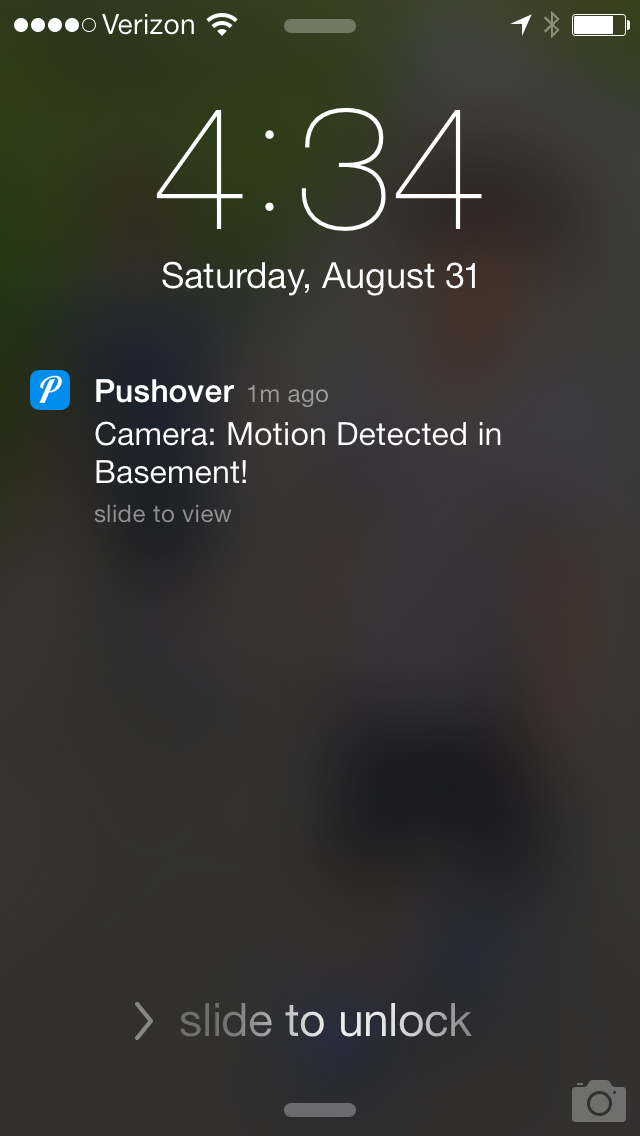Viewport: 640px width, 1136px height.
Task: Tap the camera shortcut icon
Action: 599,1100
